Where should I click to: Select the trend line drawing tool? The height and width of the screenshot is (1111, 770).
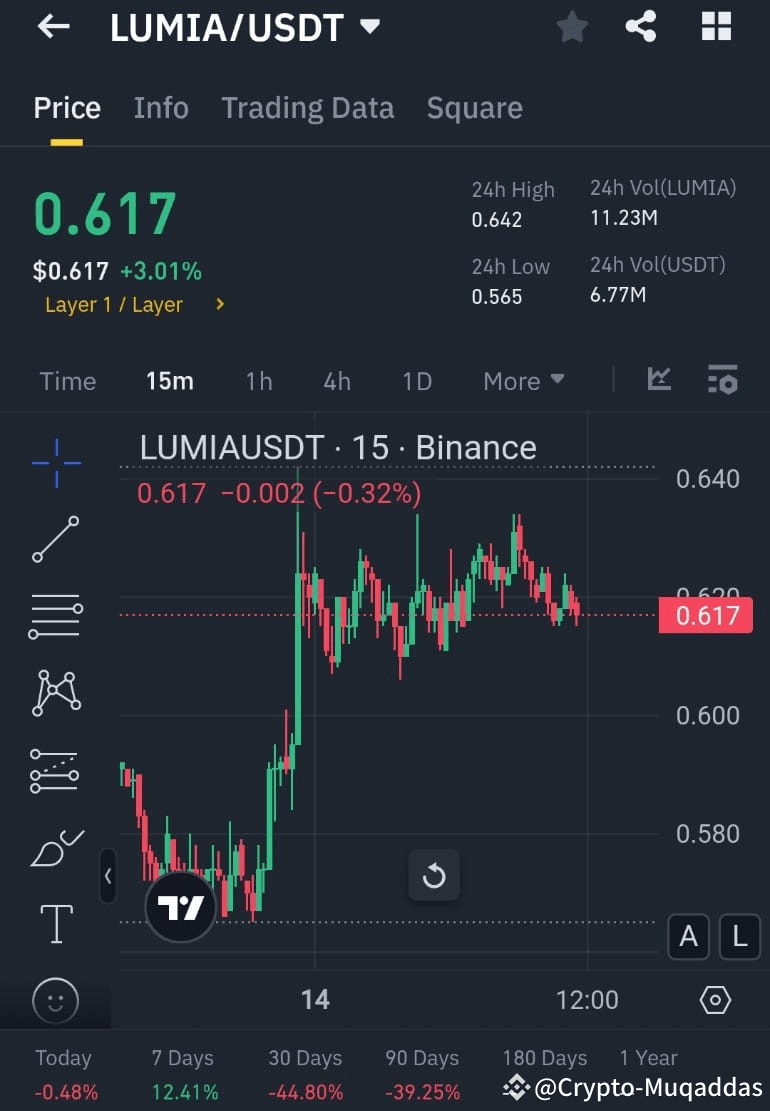(x=56, y=539)
